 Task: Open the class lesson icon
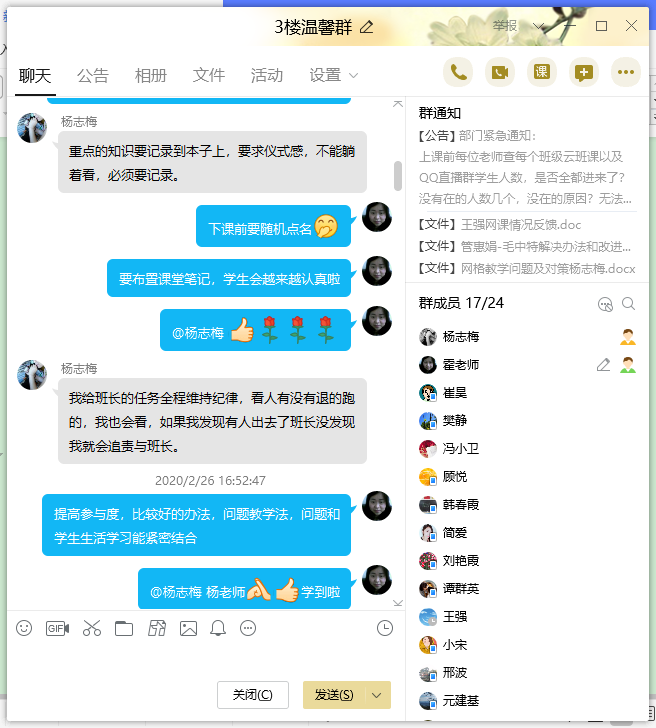tap(541, 72)
